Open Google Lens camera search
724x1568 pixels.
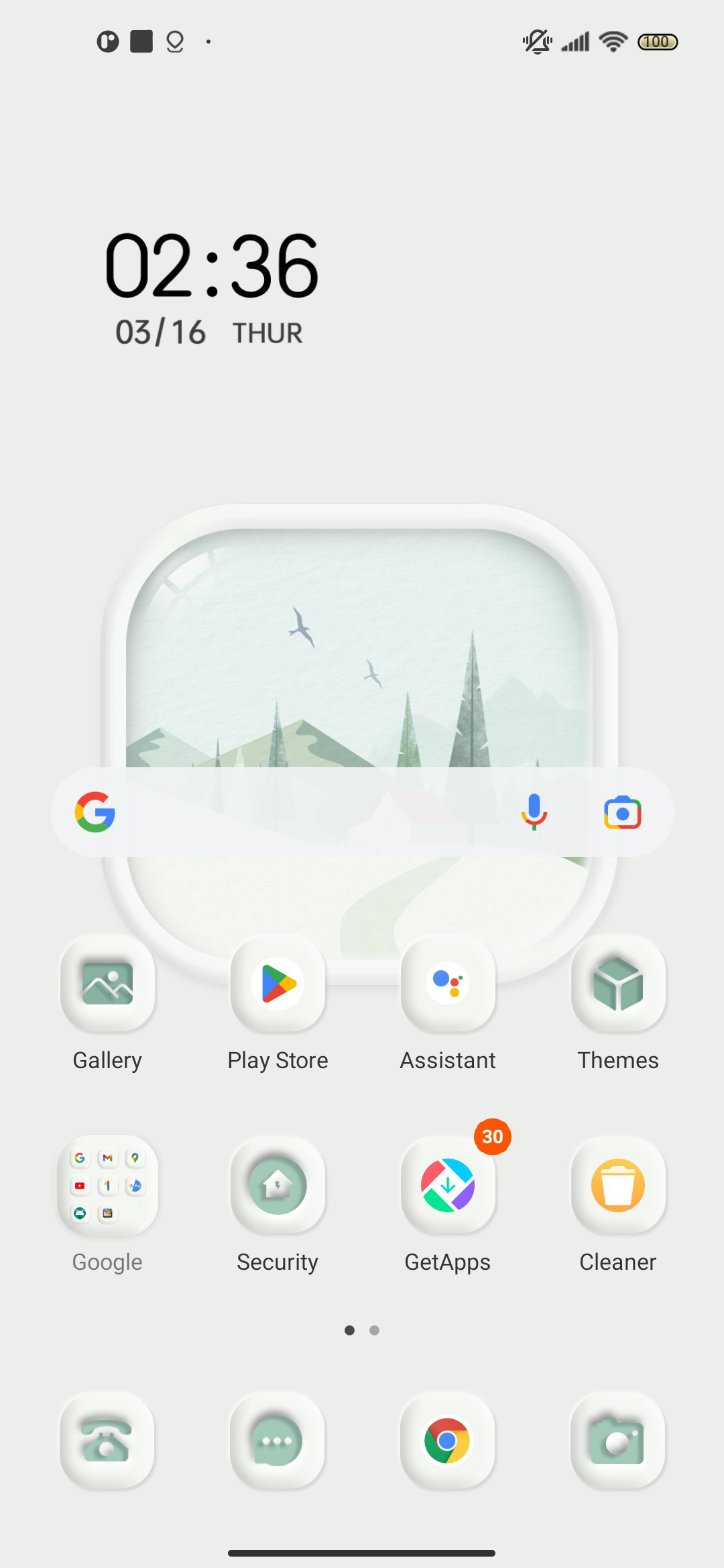(x=623, y=813)
